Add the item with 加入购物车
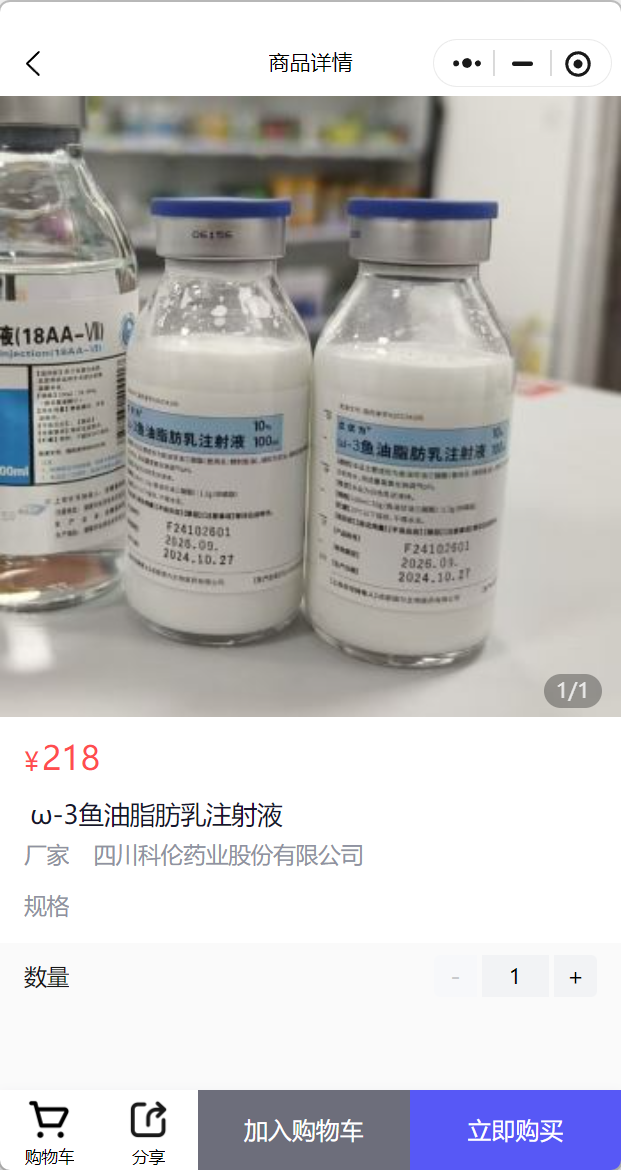The width and height of the screenshot is (621, 1170). (x=303, y=1131)
